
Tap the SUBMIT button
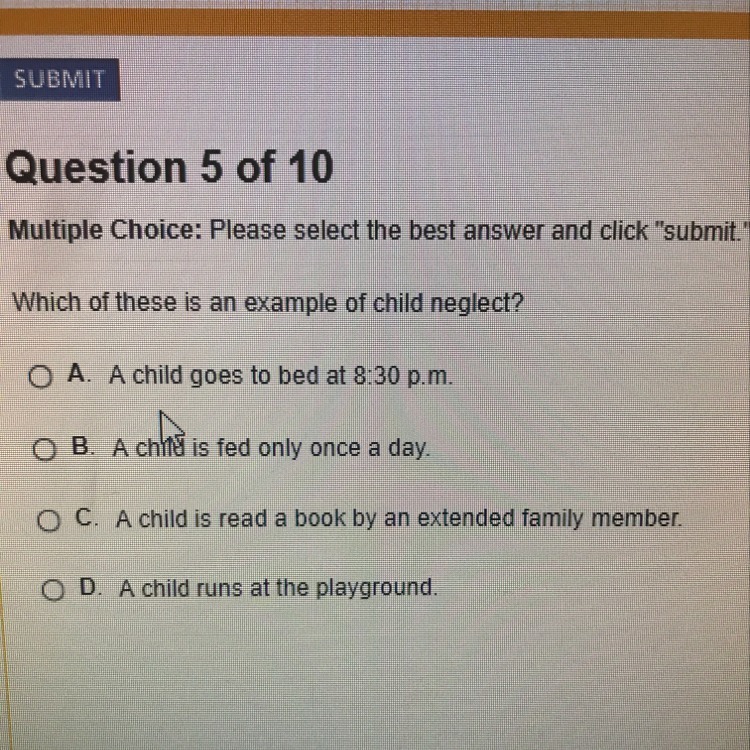point(59,80)
